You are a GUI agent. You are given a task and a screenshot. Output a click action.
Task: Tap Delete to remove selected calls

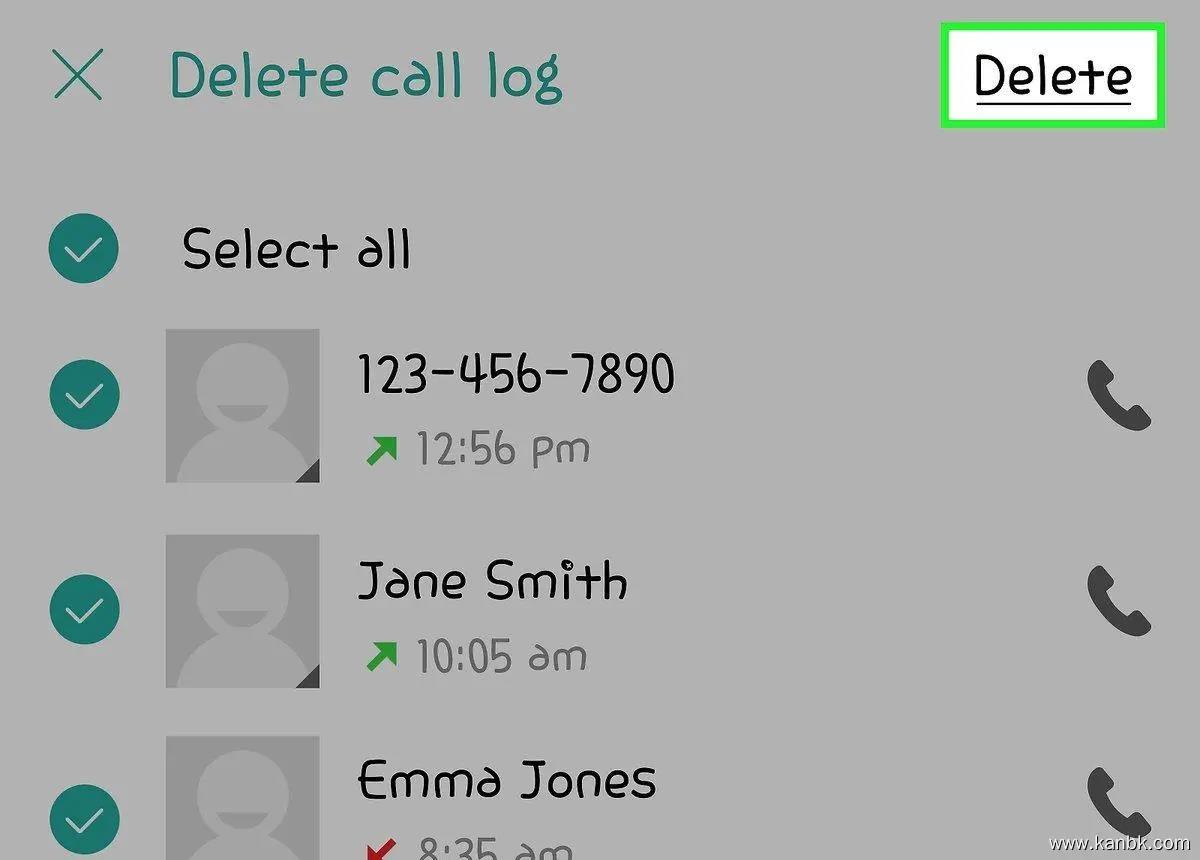pos(1052,77)
